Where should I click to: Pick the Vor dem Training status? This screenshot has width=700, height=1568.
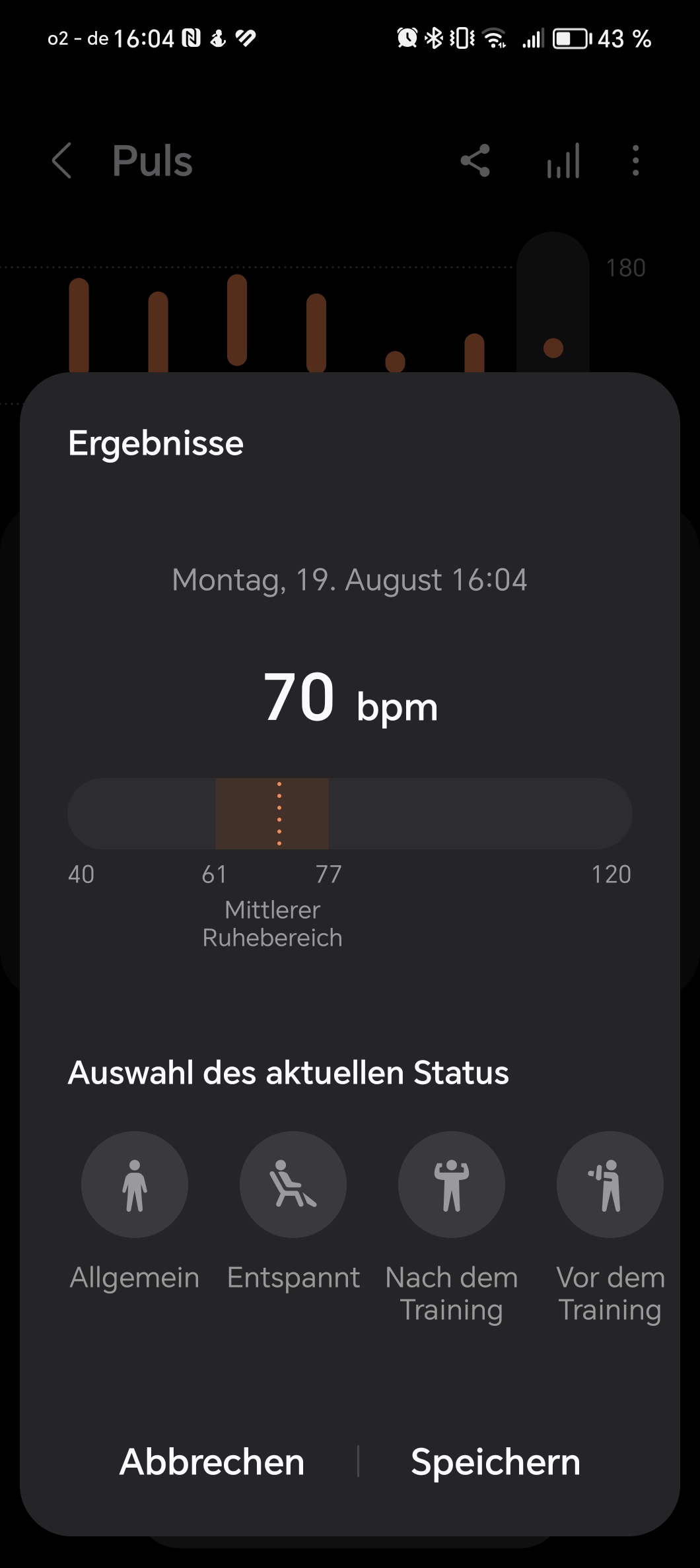(x=610, y=1185)
